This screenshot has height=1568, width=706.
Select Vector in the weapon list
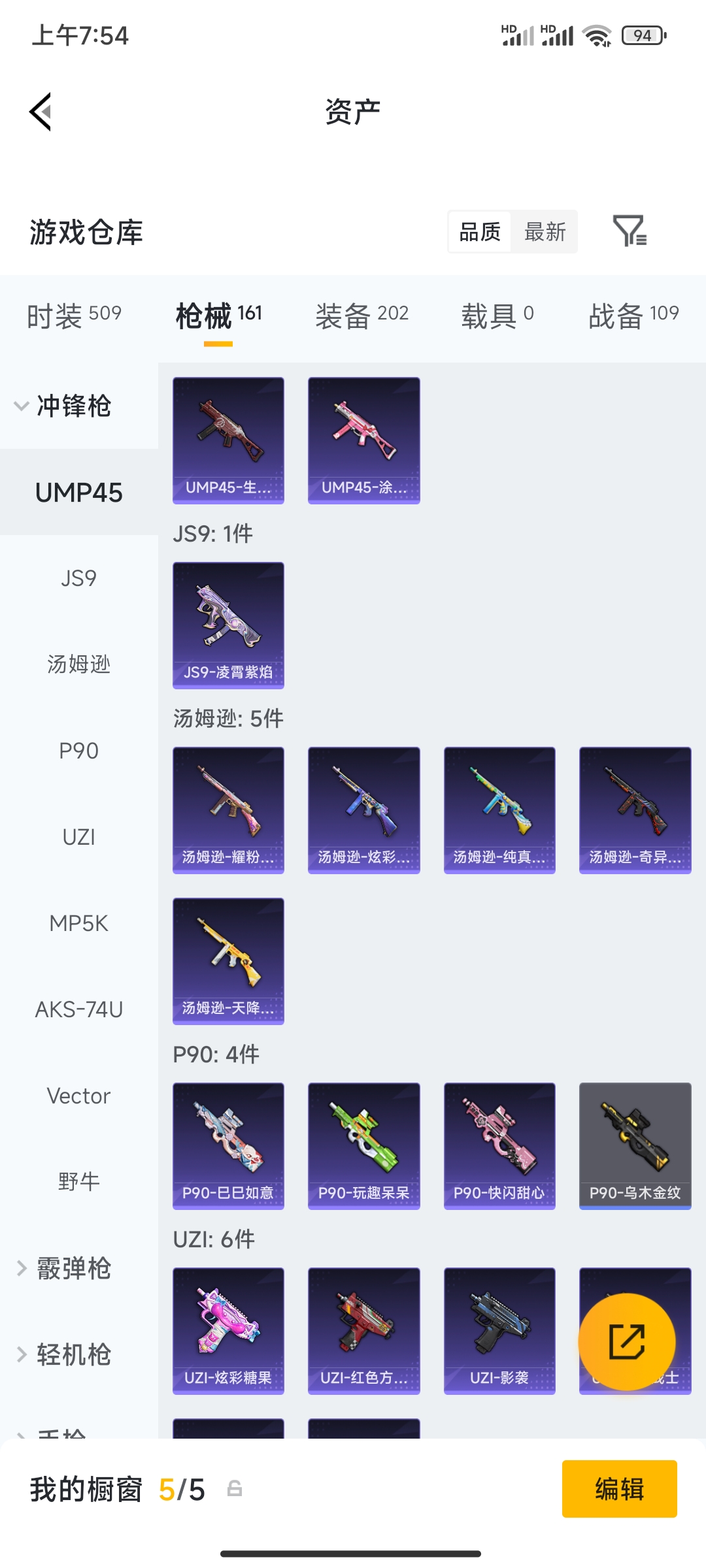click(79, 1096)
